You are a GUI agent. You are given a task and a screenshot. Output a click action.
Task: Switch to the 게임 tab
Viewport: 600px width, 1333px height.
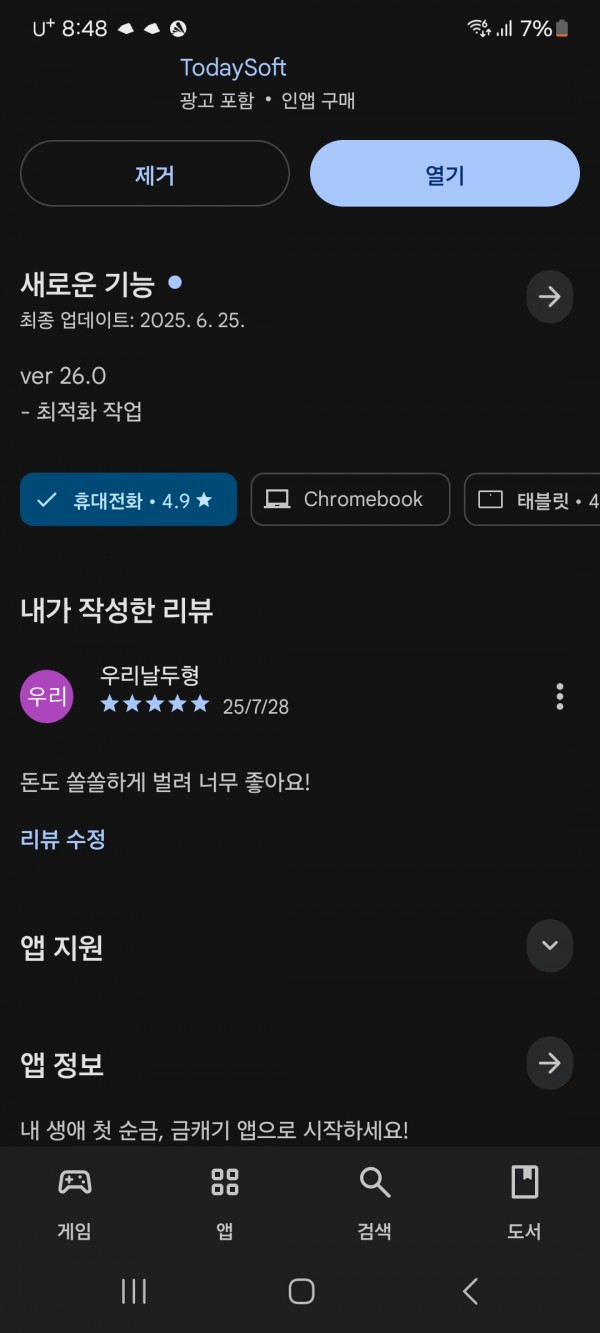75,1203
